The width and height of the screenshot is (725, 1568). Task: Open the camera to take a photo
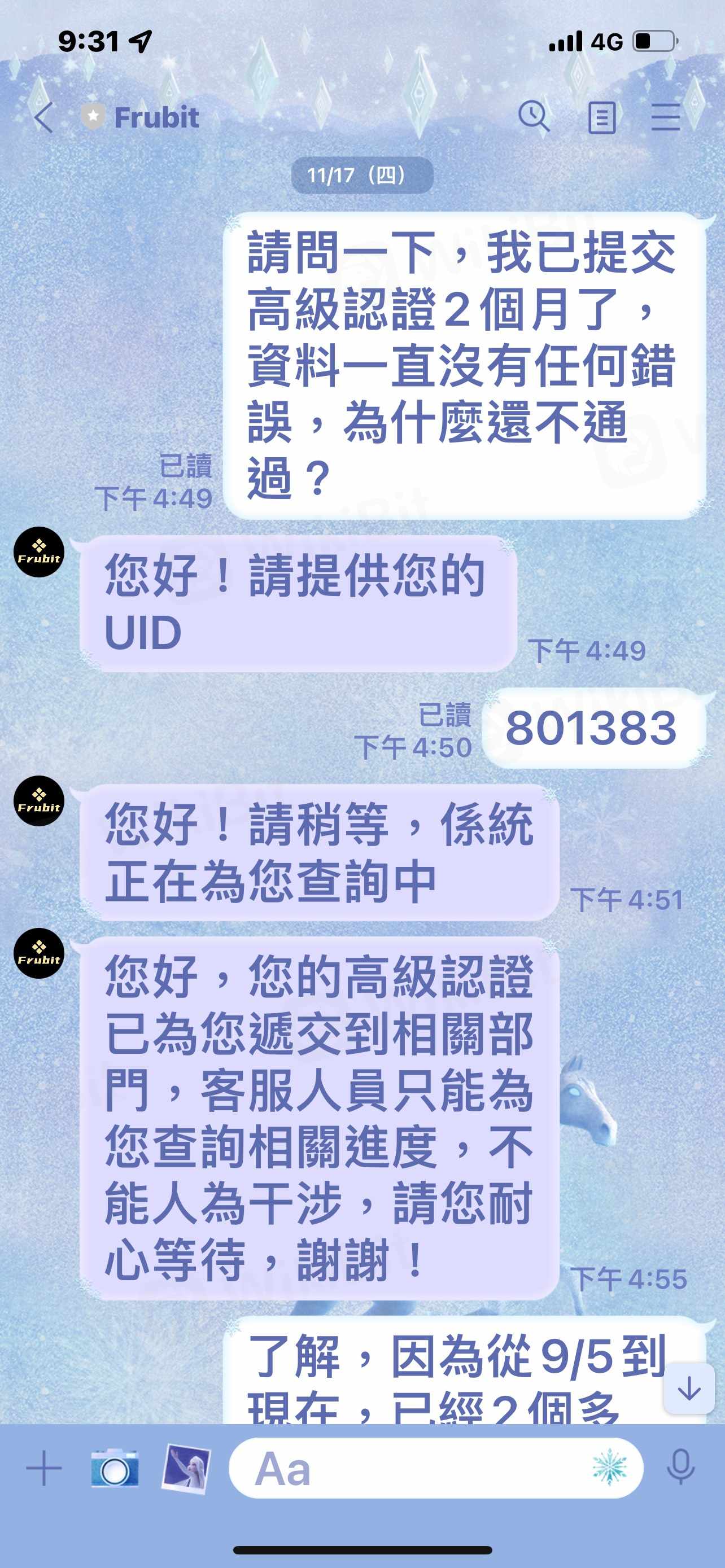[115, 1468]
